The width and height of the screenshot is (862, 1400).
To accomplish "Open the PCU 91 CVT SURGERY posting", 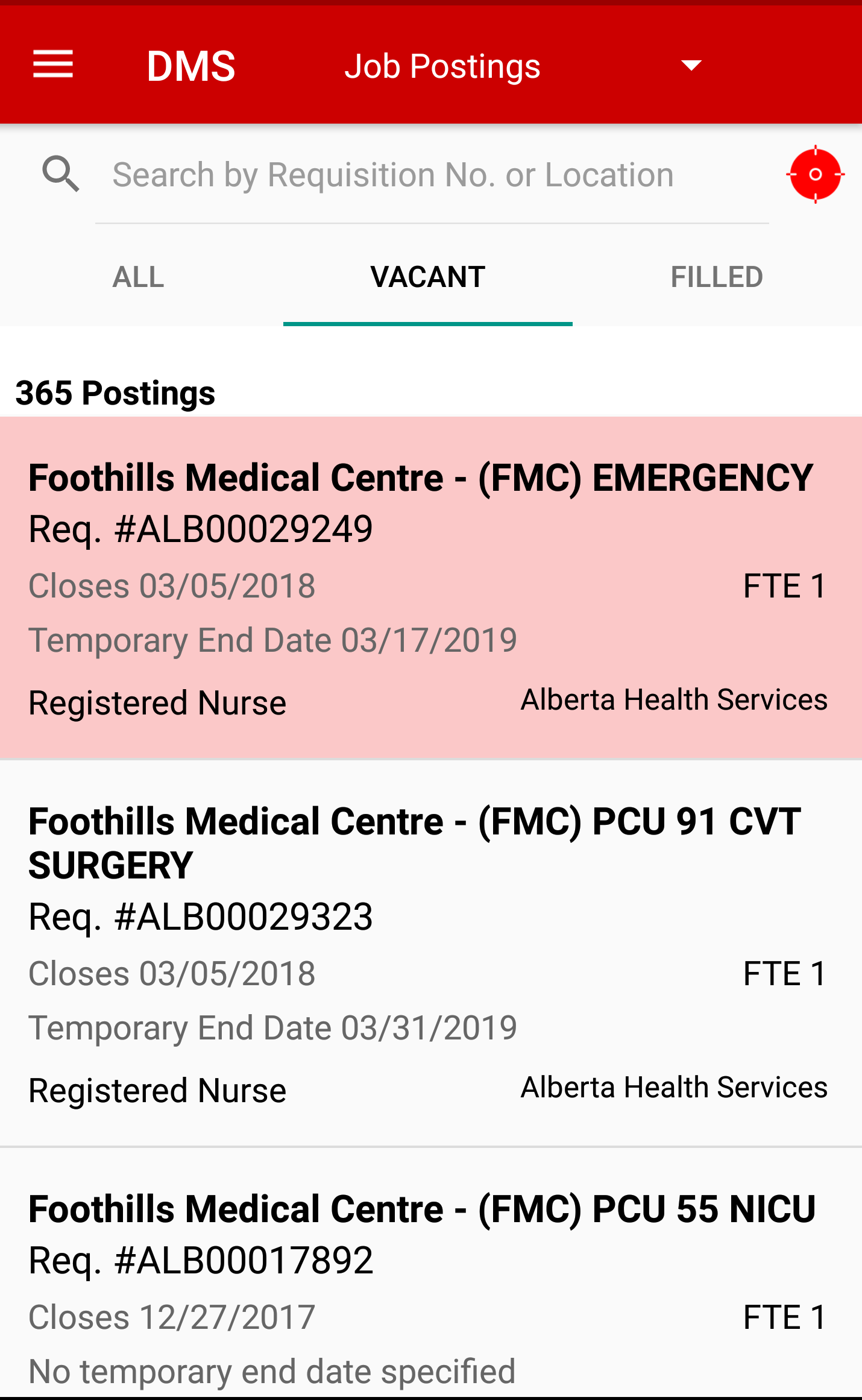I will click(x=431, y=954).
